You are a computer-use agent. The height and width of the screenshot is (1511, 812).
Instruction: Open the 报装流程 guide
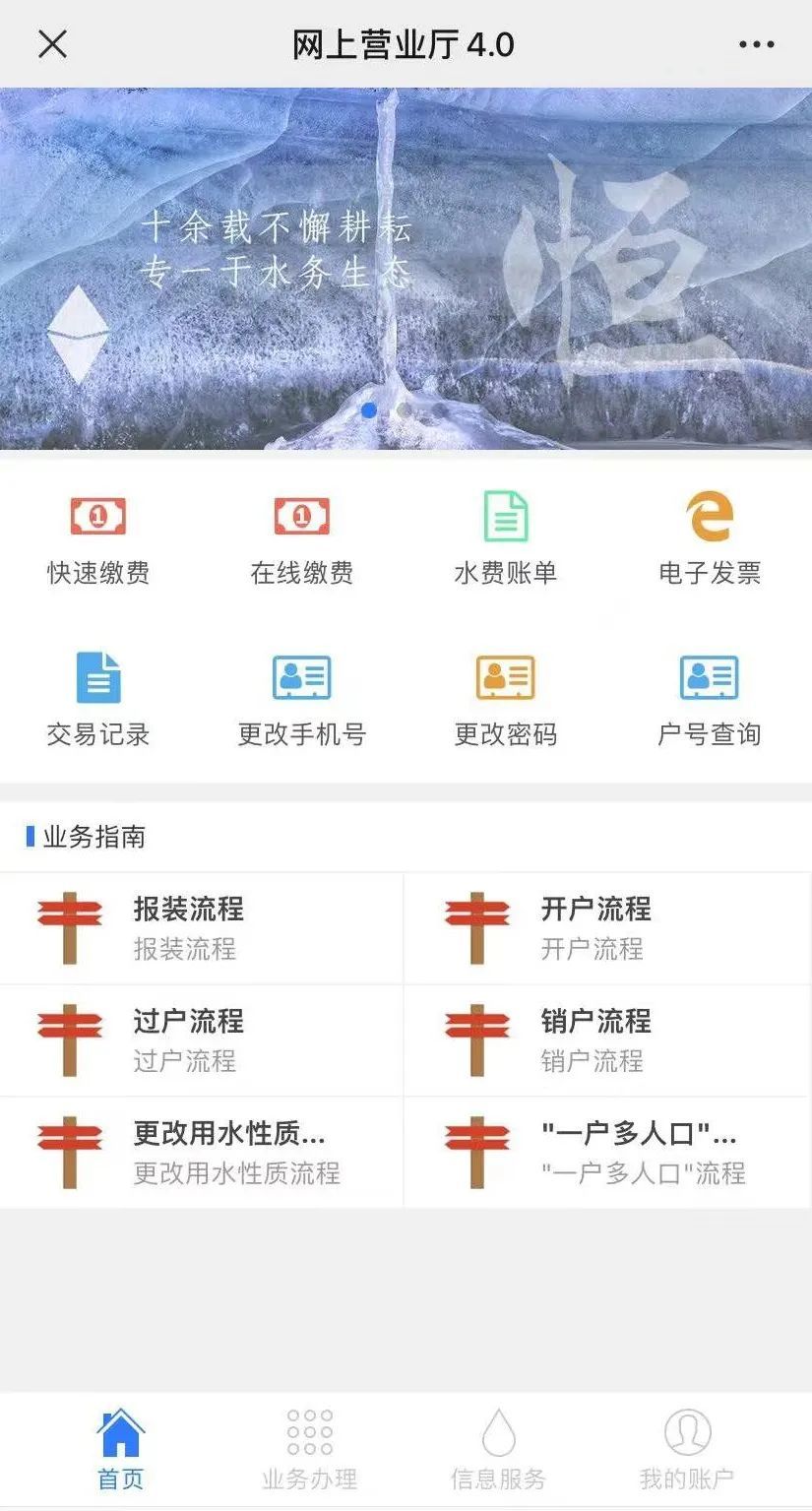pos(201,928)
